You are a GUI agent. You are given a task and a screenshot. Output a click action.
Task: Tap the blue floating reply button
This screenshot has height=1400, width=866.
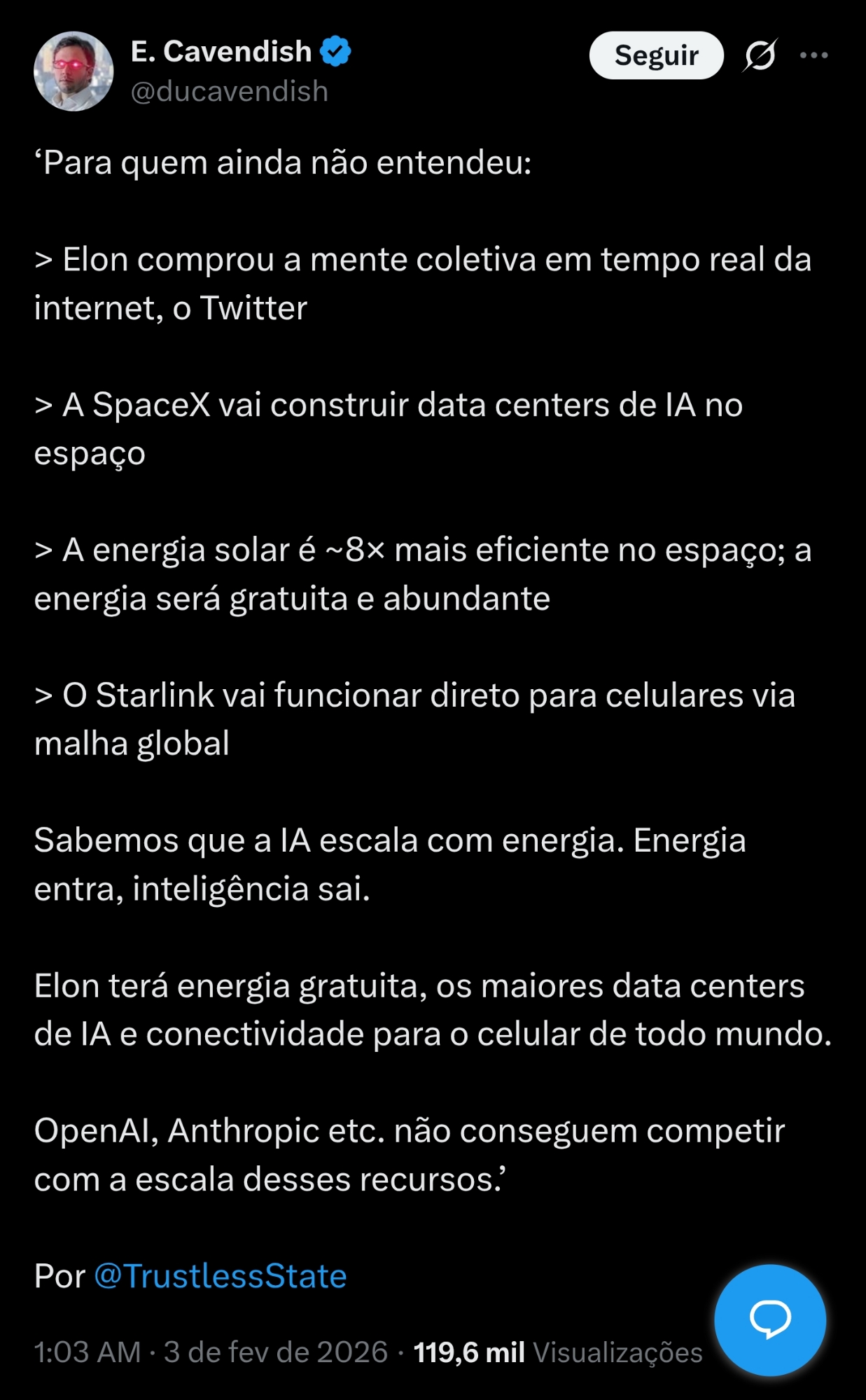click(x=770, y=1319)
